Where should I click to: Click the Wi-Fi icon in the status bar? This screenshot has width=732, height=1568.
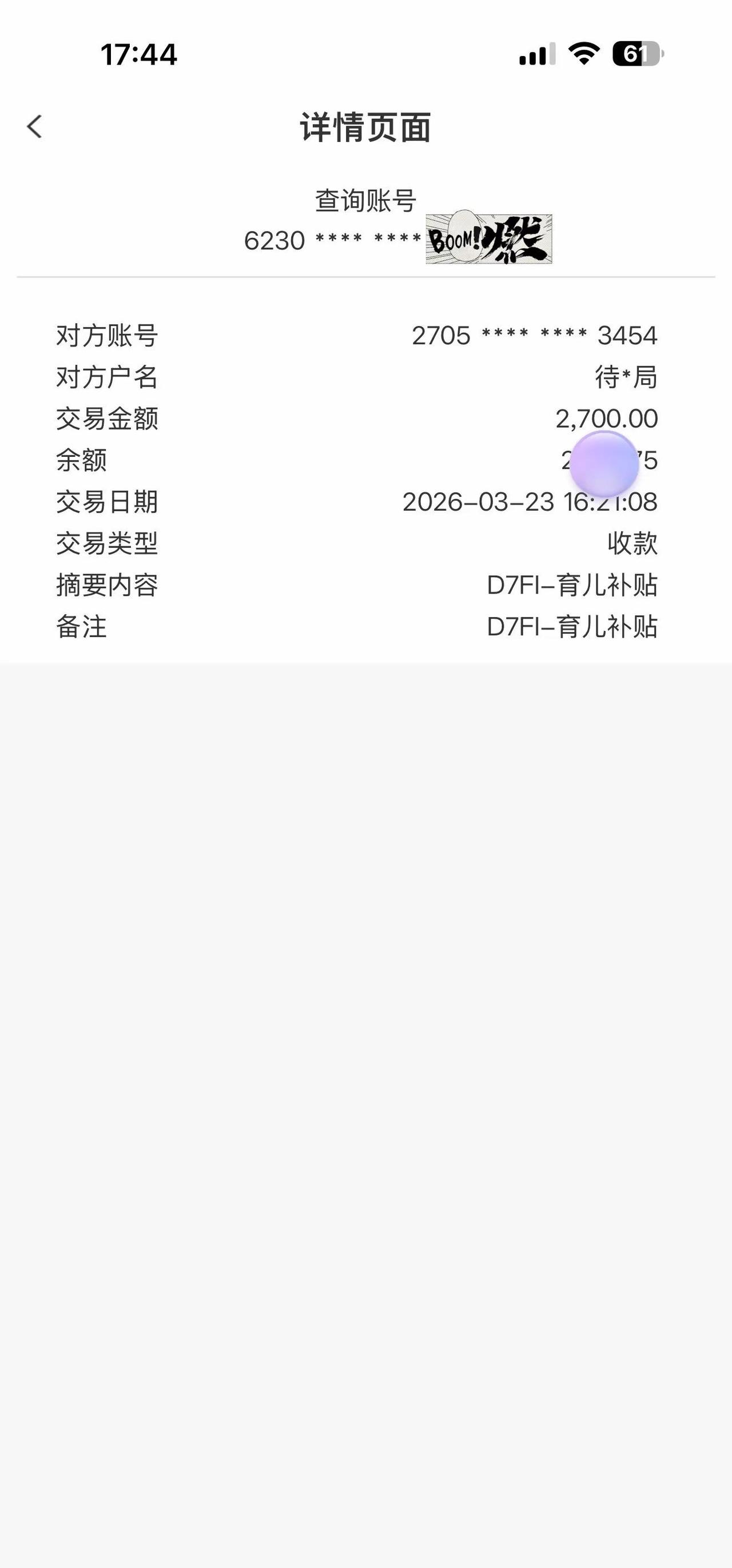(x=583, y=55)
